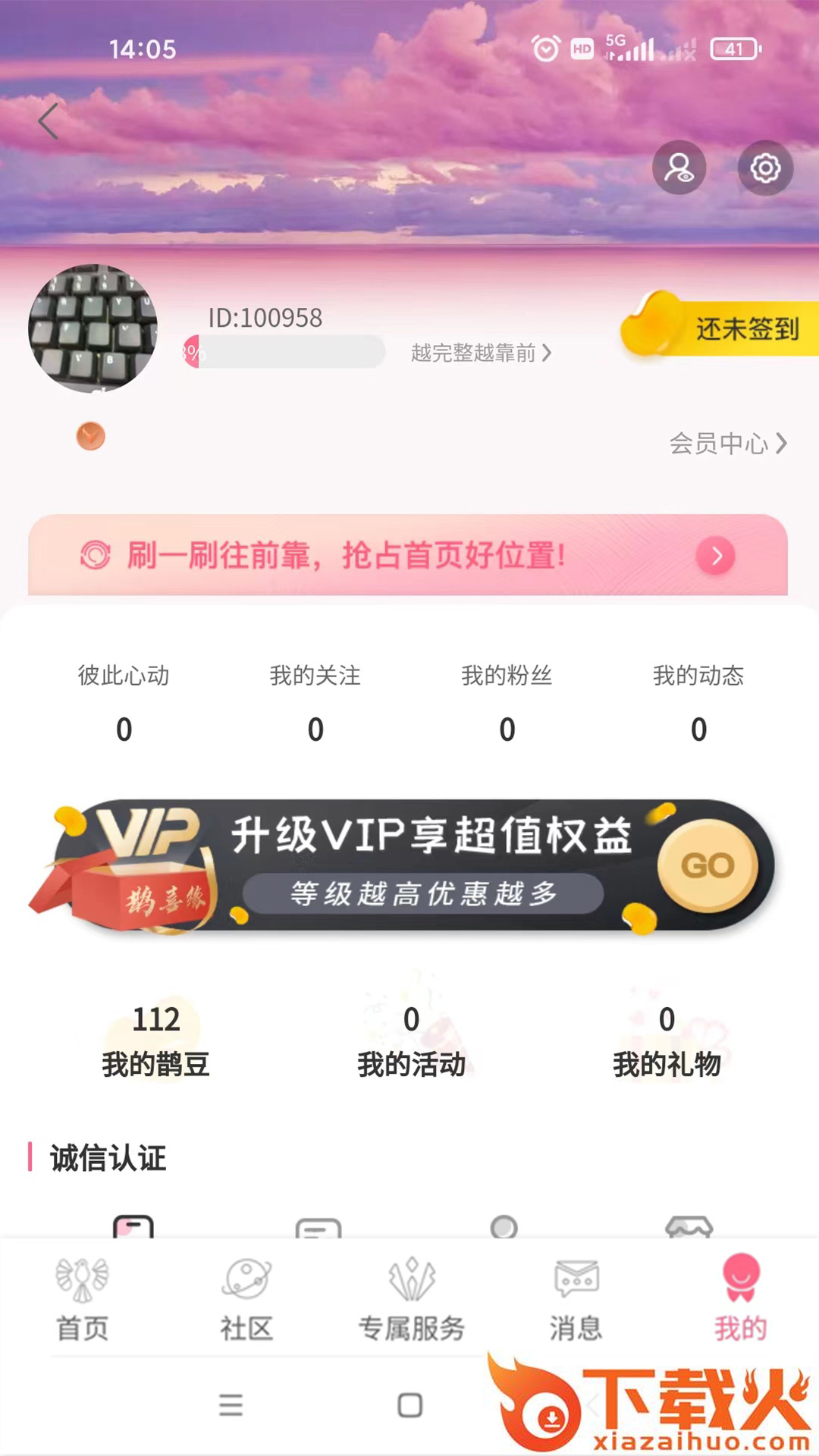Switch to the 消息 tab
The image size is (819, 1456).
[576, 1298]
